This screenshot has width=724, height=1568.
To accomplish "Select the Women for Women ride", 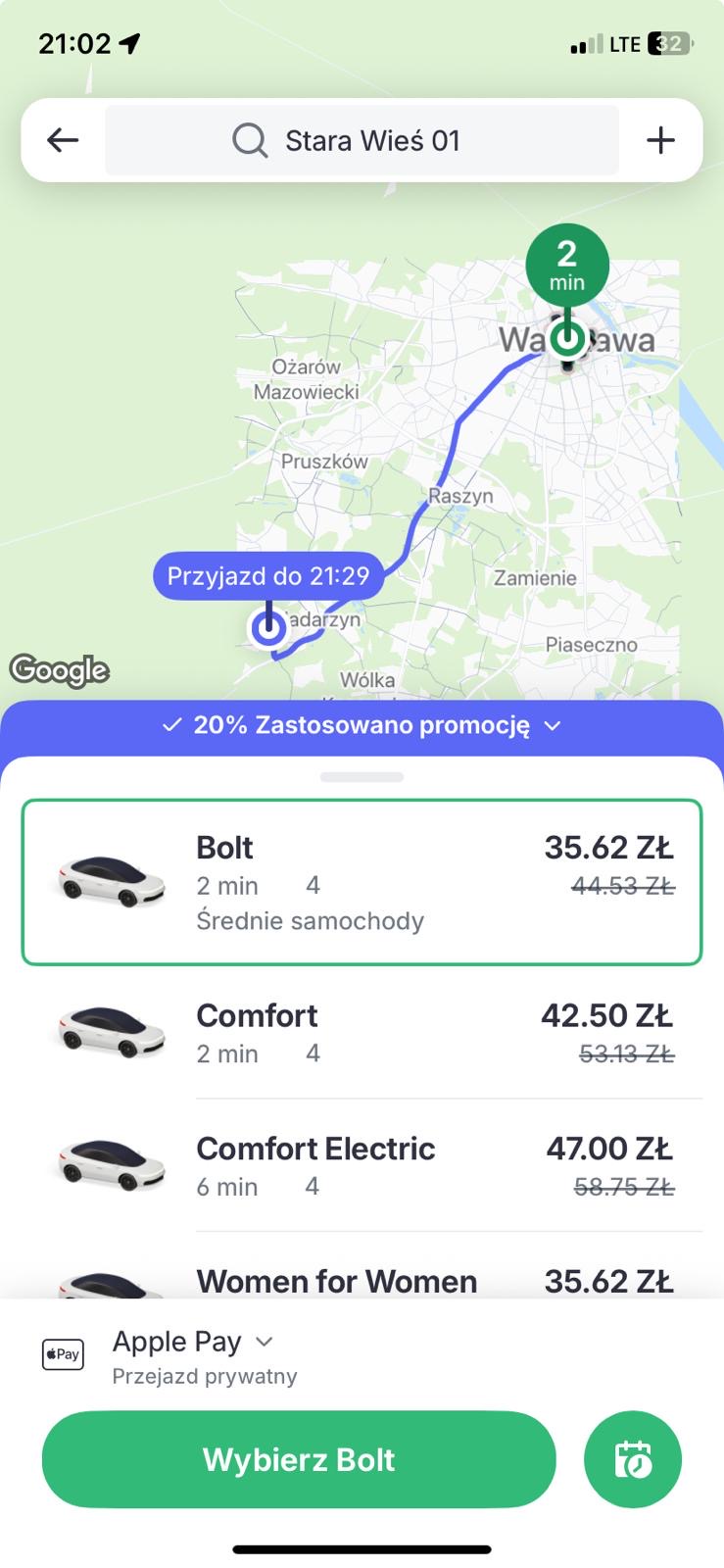I will point(362,1280).
